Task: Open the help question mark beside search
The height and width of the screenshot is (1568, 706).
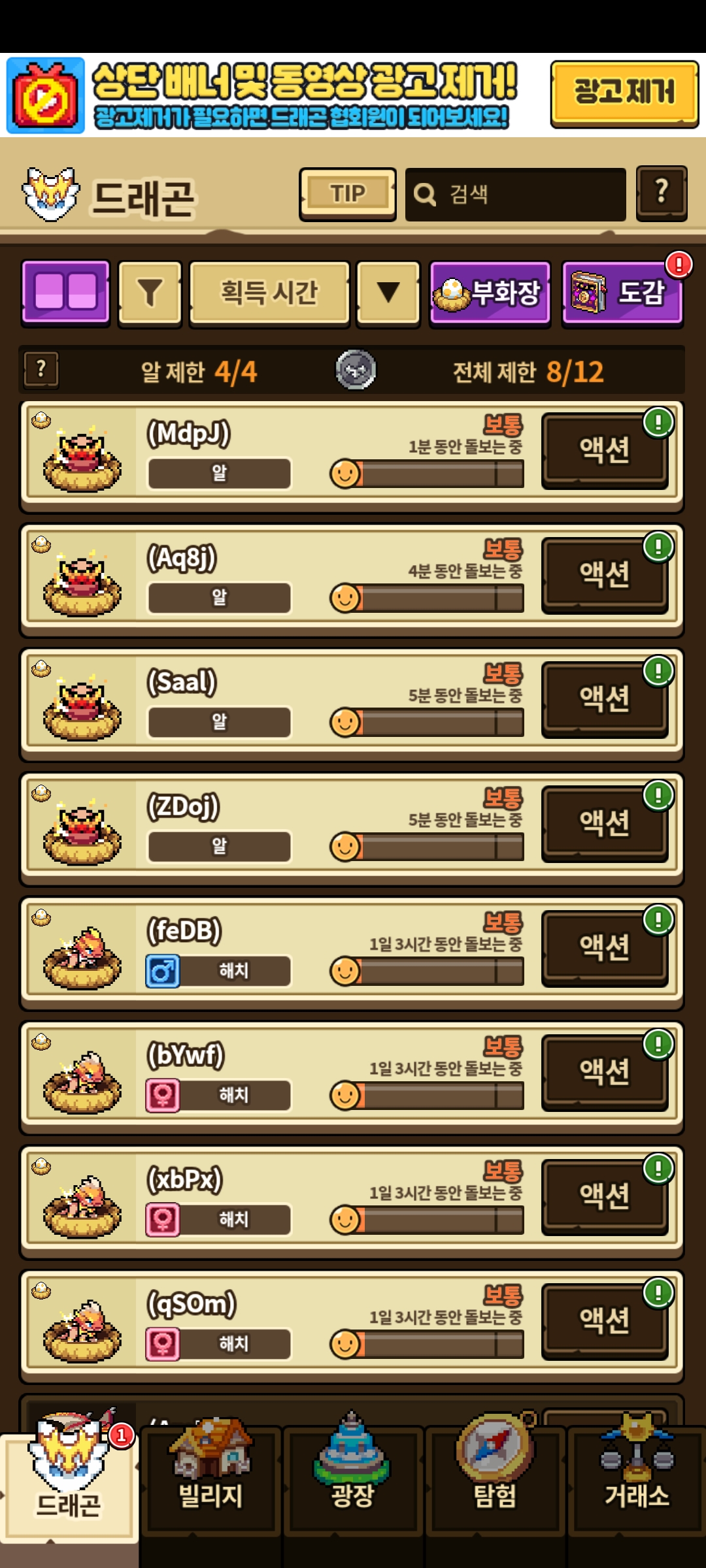Action: 662,193
